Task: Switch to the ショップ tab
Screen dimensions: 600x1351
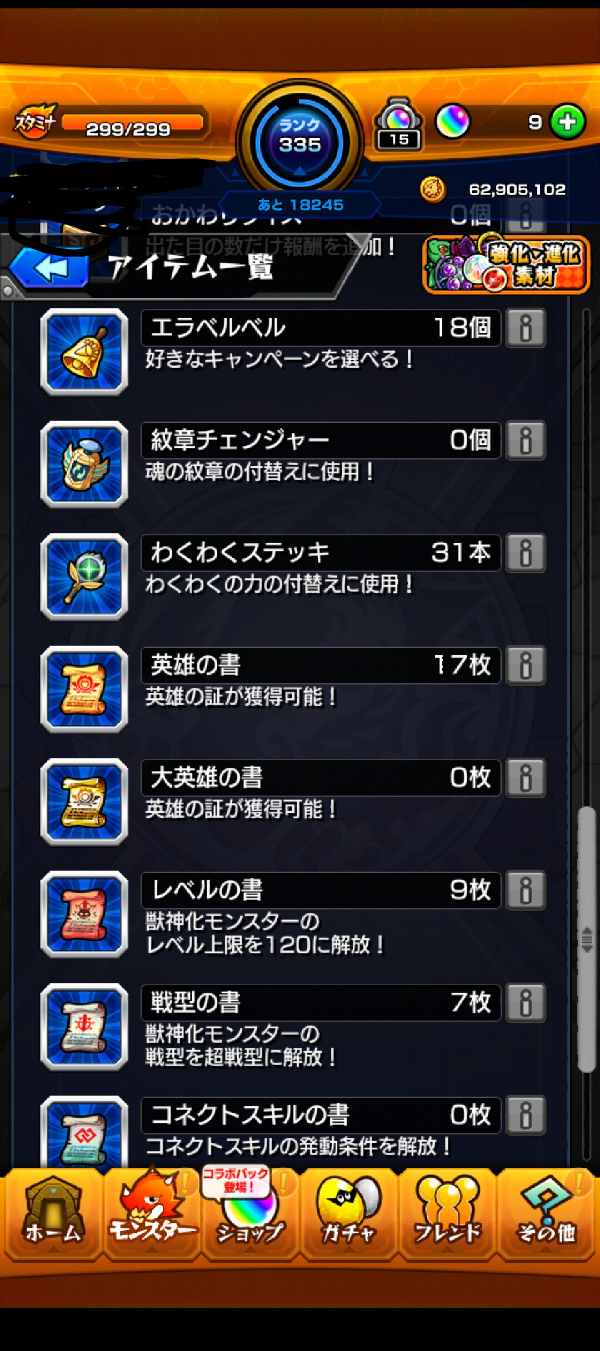Action: coord(250,1214)
